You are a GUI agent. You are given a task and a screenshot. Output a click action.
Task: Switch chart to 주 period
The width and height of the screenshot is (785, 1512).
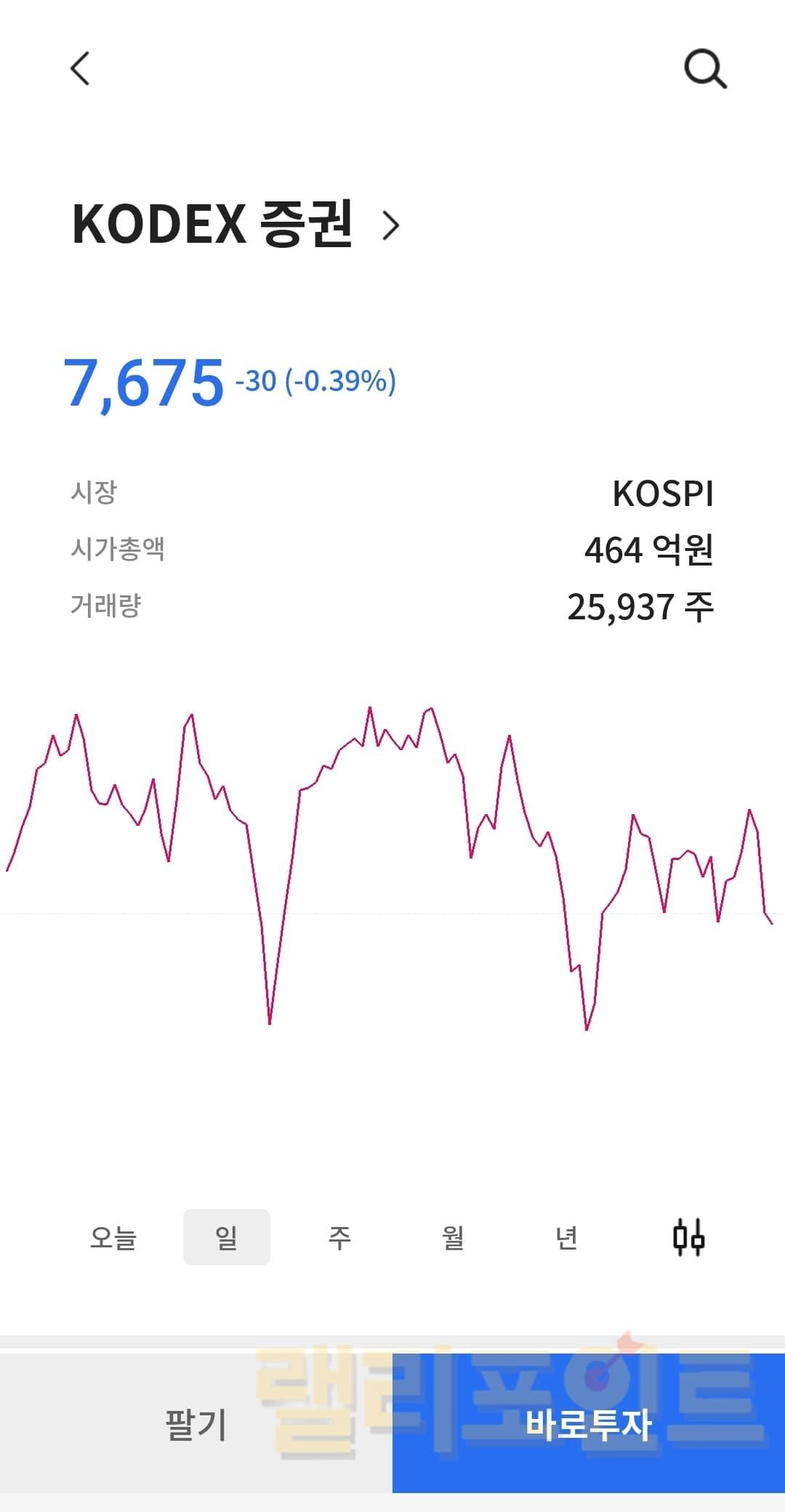point(339,1237)
